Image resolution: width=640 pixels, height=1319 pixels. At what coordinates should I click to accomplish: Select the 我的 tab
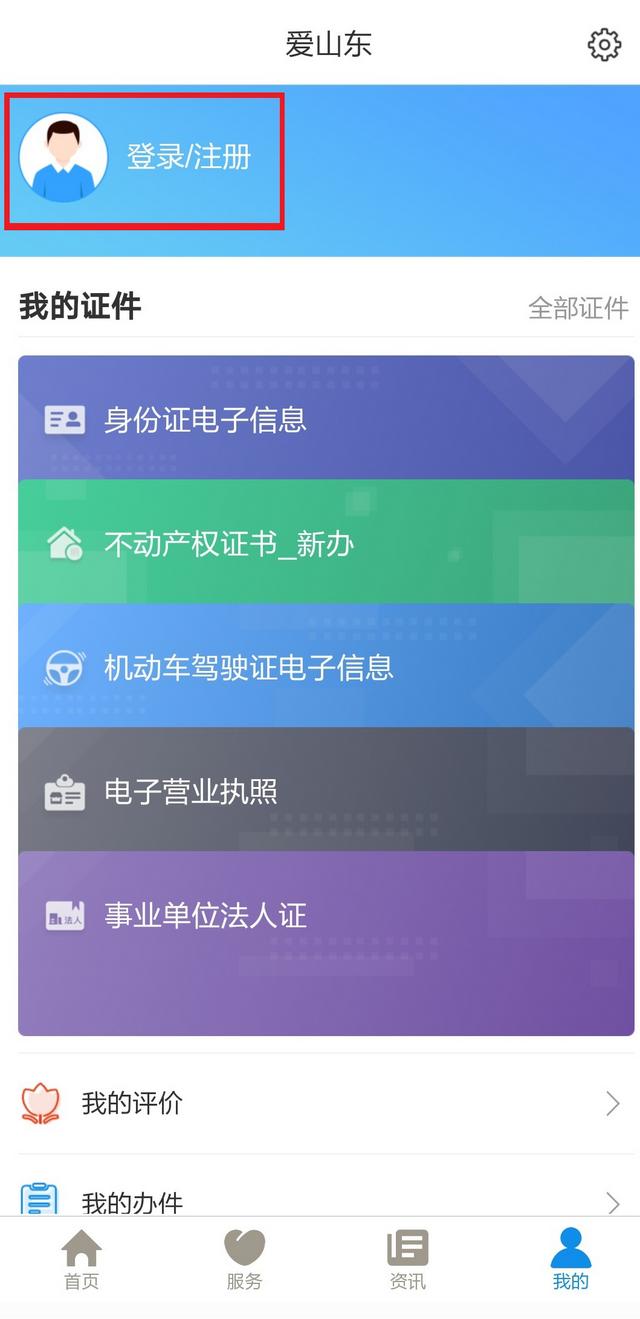pyautogui.click(x=571, y=1260)
